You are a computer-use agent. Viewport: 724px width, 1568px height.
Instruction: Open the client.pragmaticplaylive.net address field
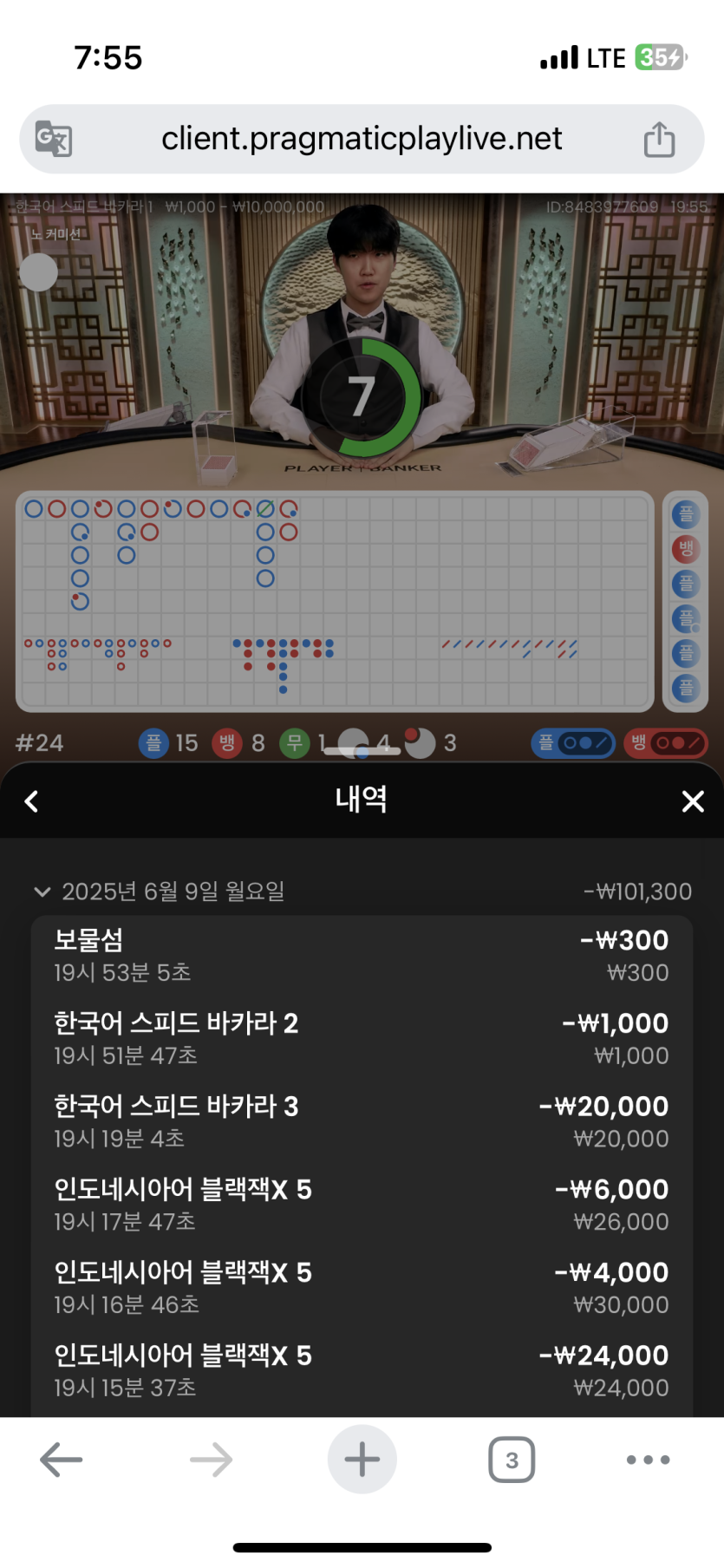pos(362,139)
